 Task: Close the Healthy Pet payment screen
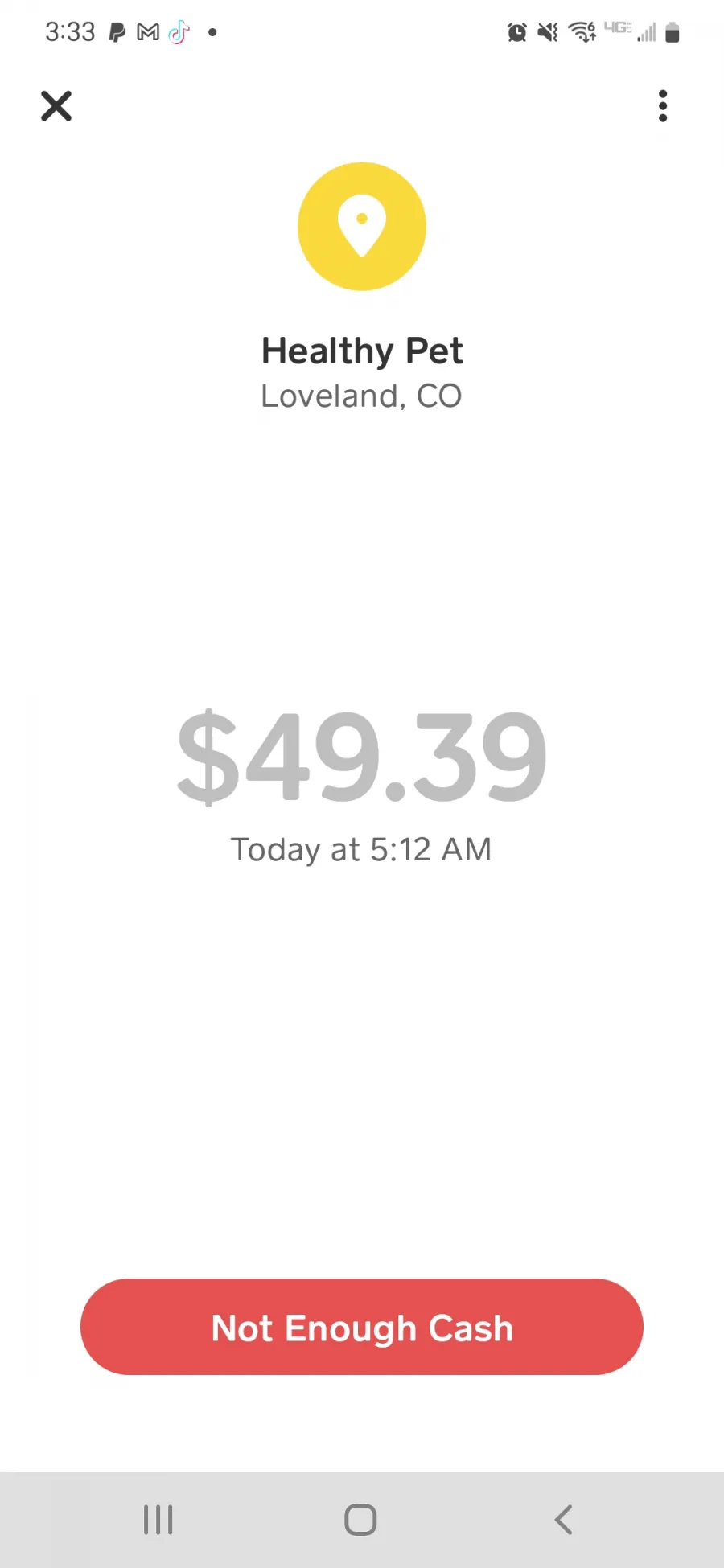pos(56,106)
